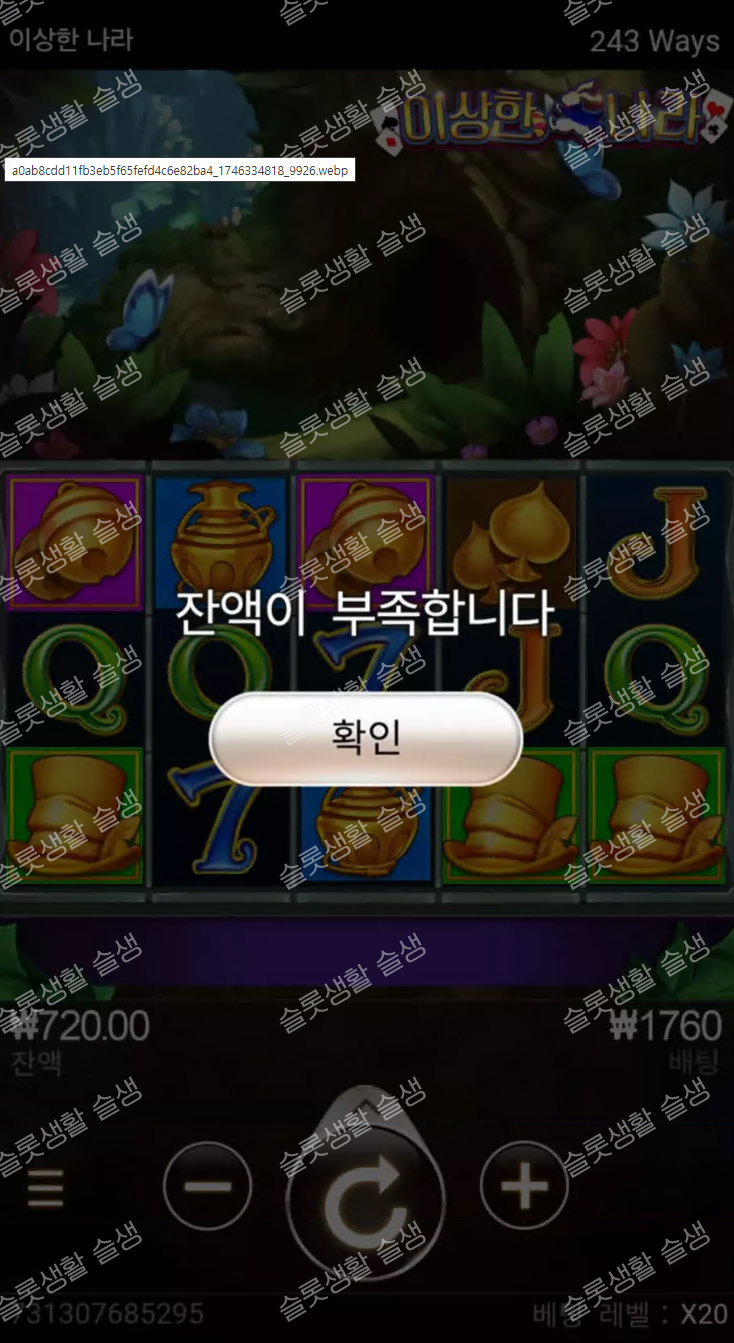Screen dimensions: 734x1343
Task: Decrease the bet with the minus button
Action: click(x=207, y=1187)
